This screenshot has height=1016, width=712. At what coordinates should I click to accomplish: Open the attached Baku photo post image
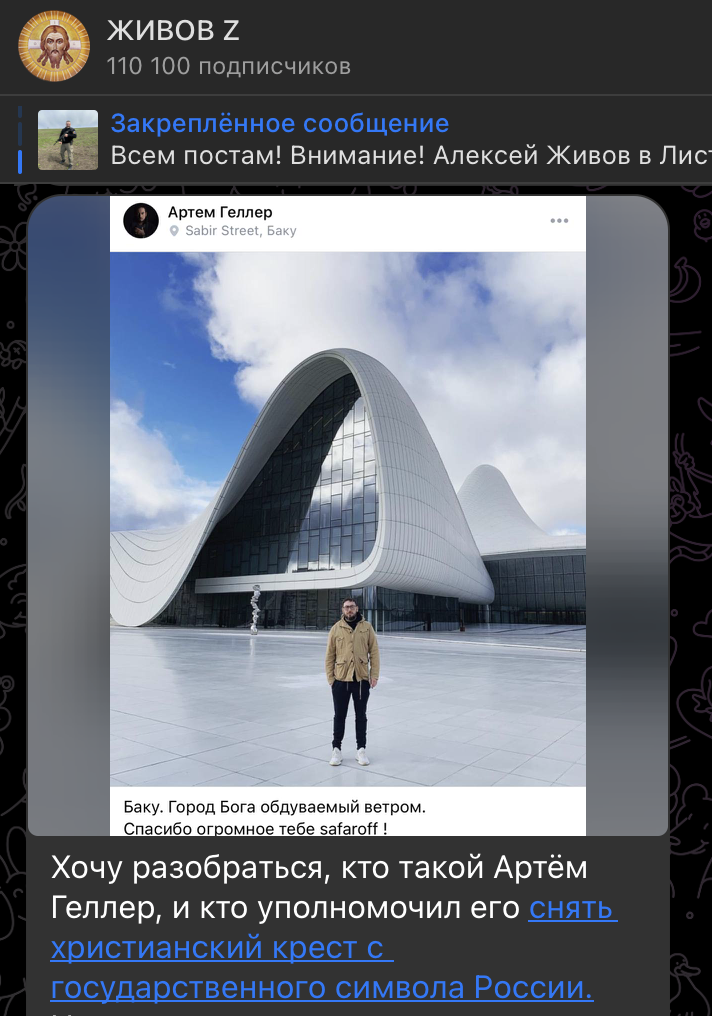tap(347, 515)
